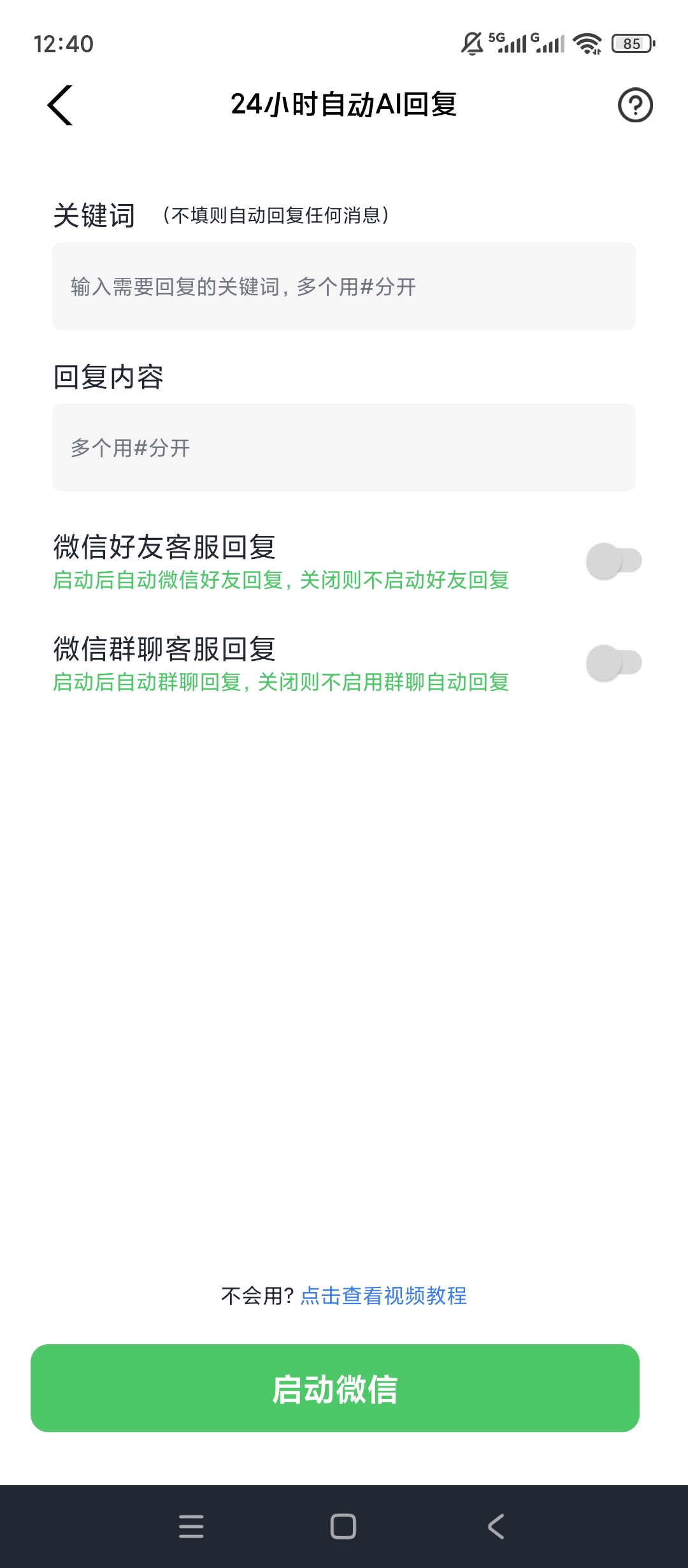Focus the 关键词 keyword input field
688x1568 pixels.
point(344,286)
